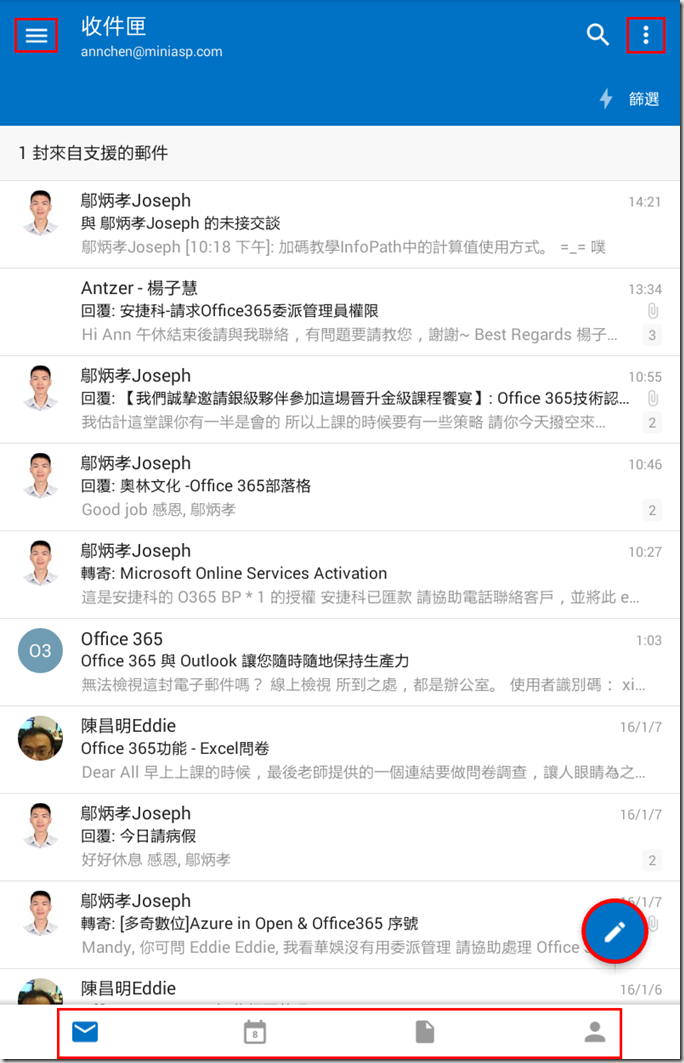Open the overflow menu
Image resolution: width=684 pixels, height=1063 pixels.
click(646, 36)
